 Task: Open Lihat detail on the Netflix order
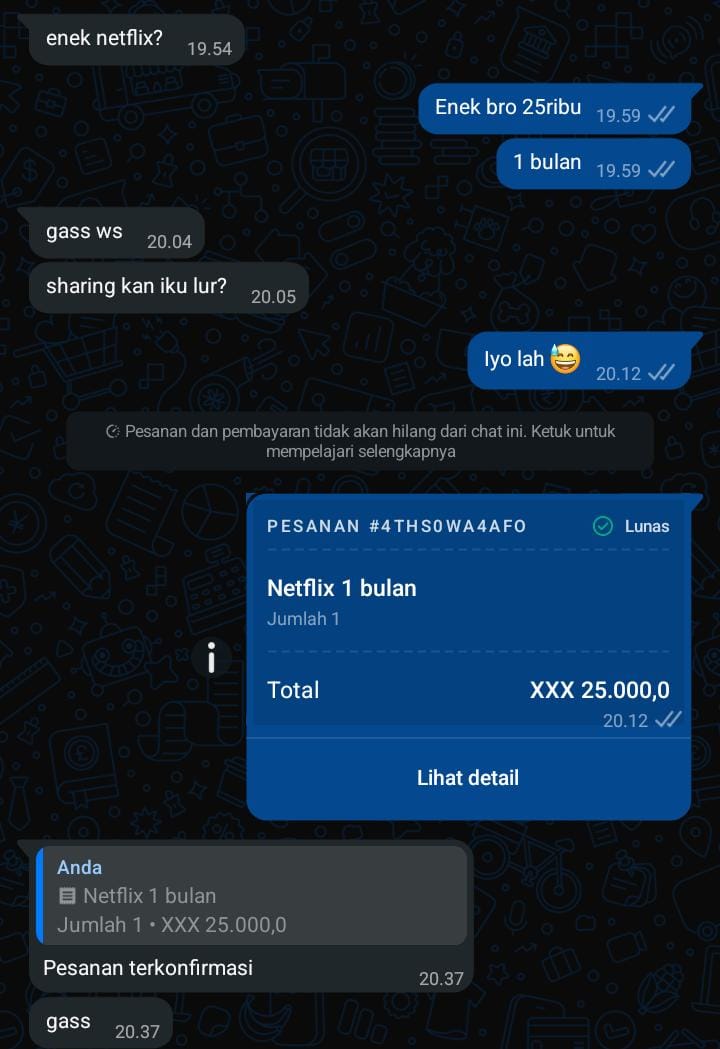pyautogui.click(x=468, y=778)
